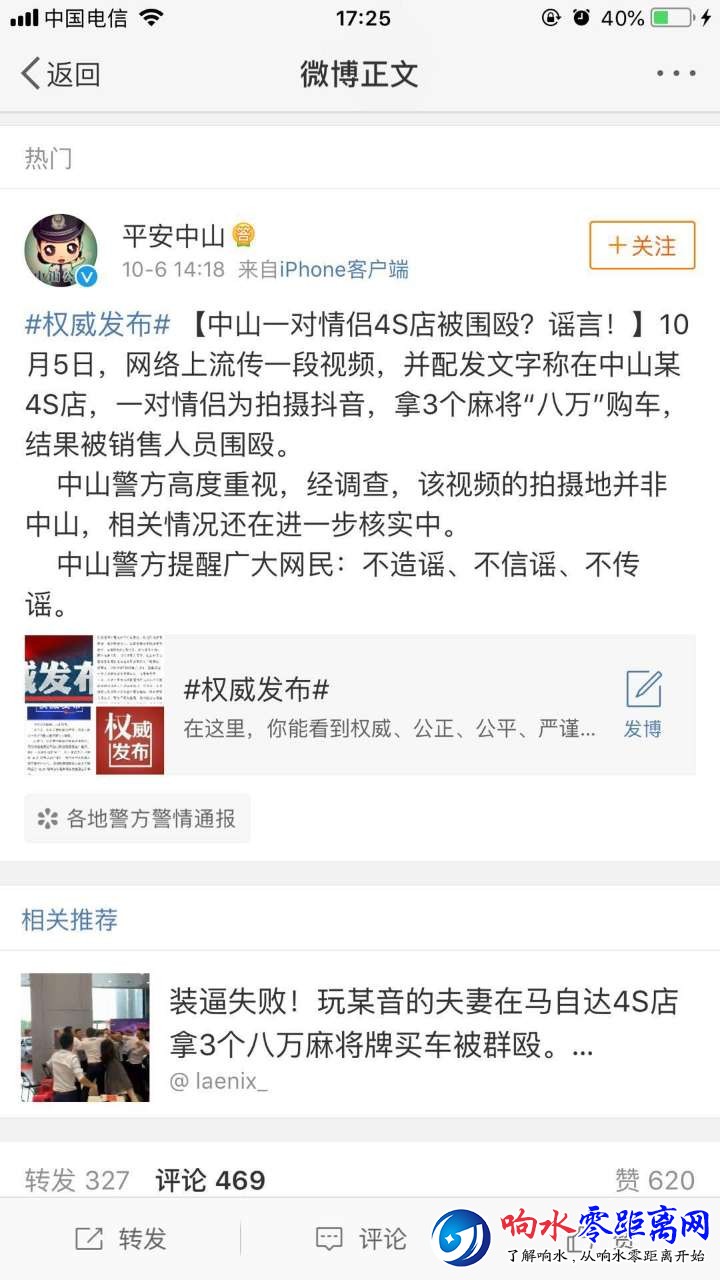Open the three-dot overflow menu

tap(676, 74)
